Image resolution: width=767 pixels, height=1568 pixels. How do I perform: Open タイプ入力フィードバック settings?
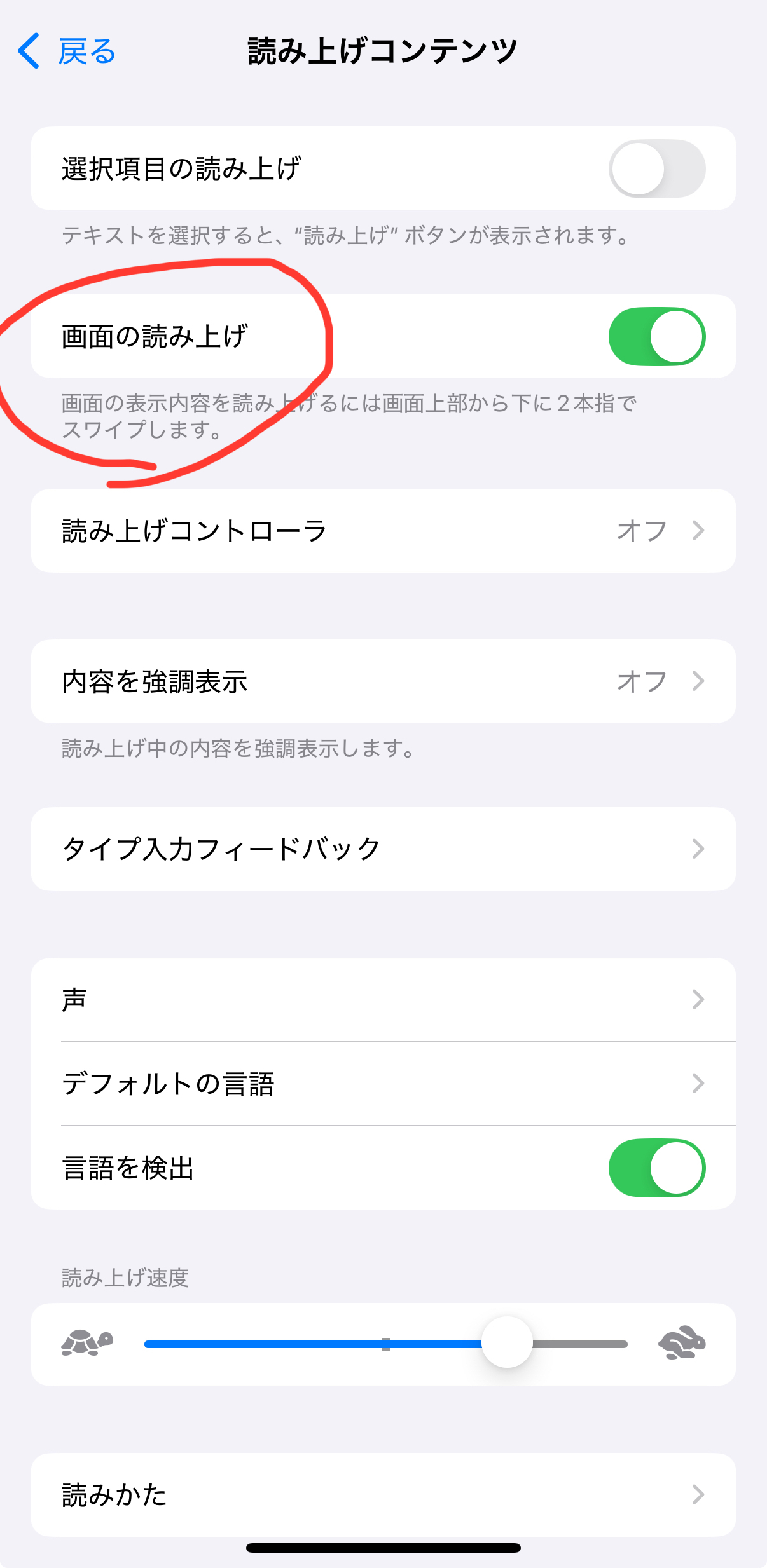[x=383, y=849]
